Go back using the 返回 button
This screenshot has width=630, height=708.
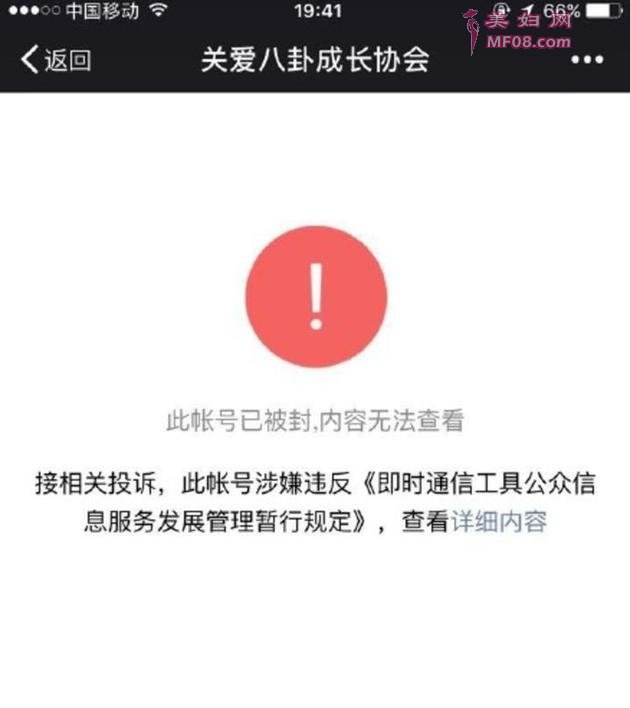55,60
